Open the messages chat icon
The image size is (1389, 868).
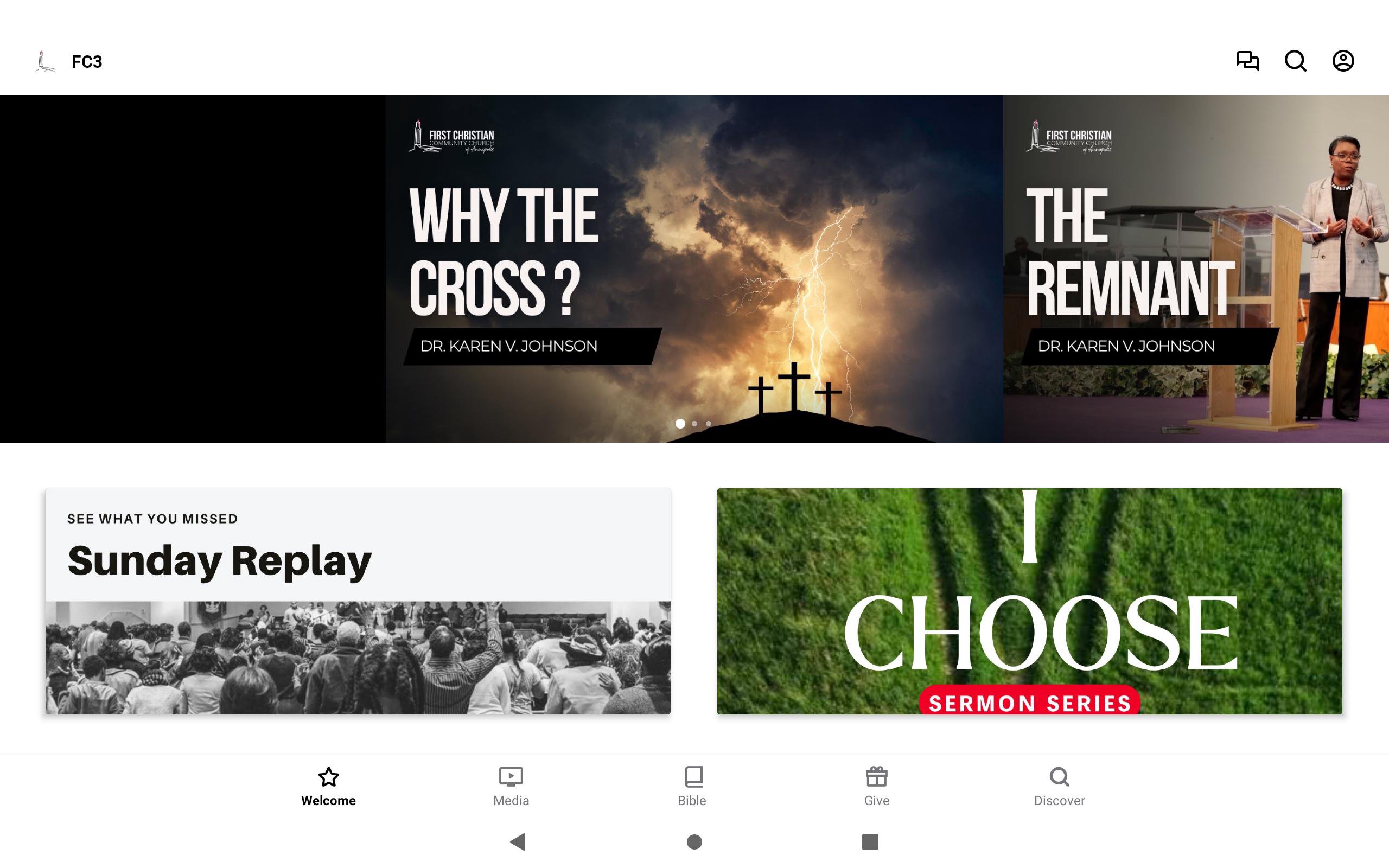coord(1247,61)
